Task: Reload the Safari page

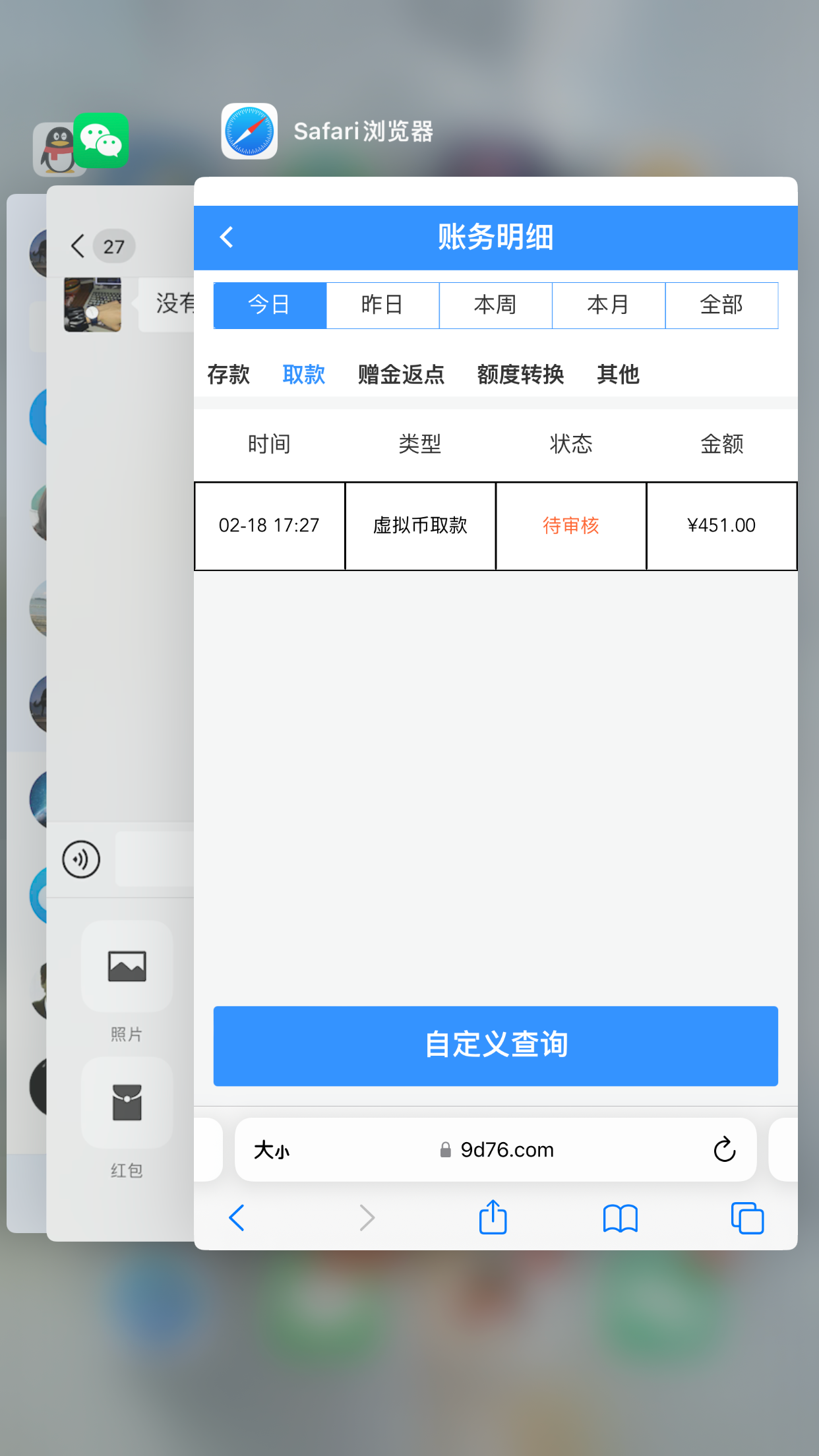Action: click(724, 1151)
